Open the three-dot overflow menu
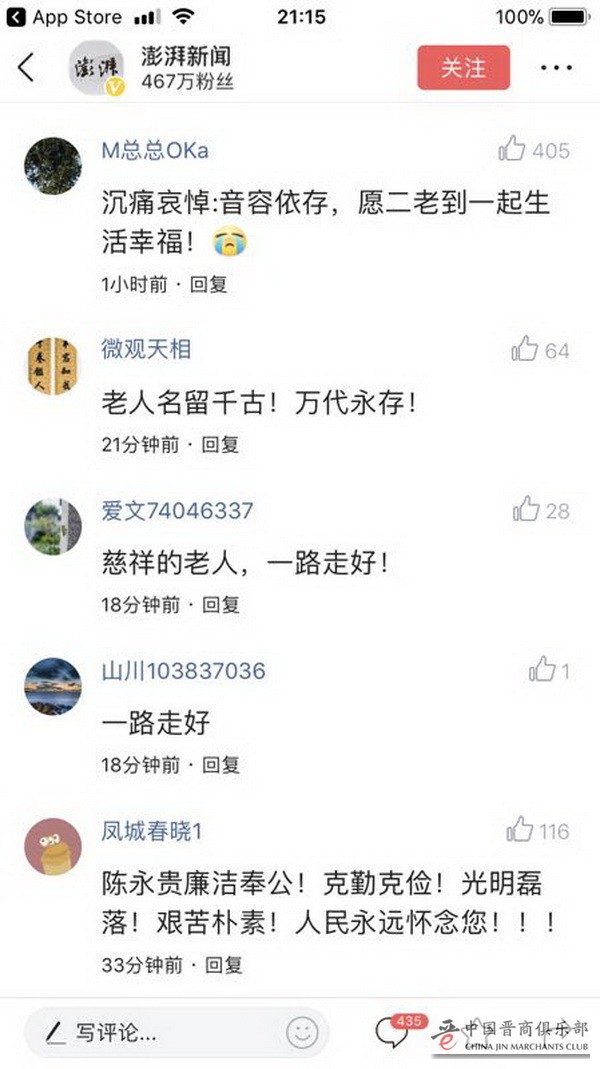This screenshot has width=600, height=1069. [x=556, y=68]
